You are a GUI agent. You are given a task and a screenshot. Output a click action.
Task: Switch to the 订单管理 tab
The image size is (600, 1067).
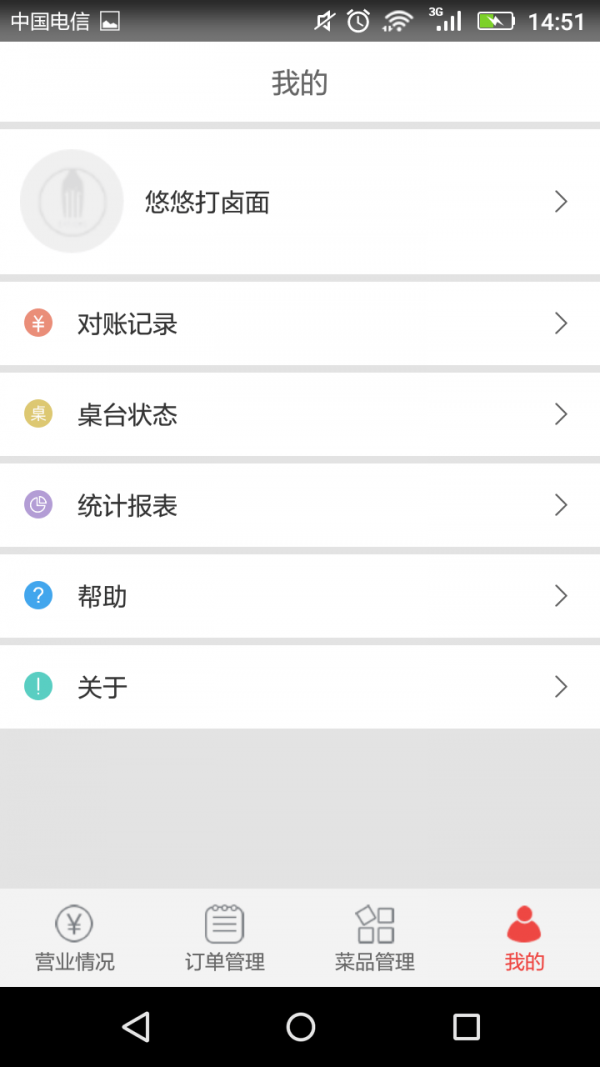[x=225, y=938]
